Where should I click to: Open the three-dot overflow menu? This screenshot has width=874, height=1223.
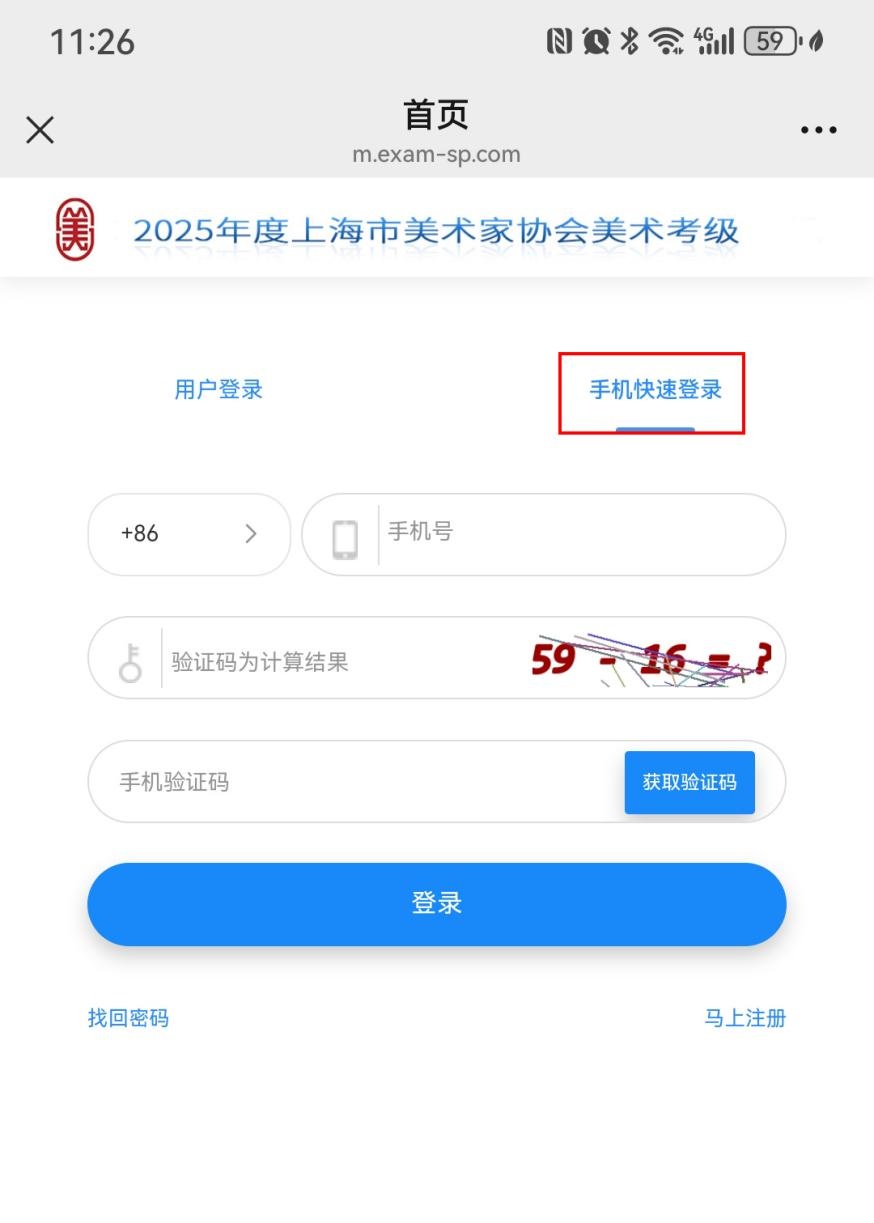tap(818, 130)
